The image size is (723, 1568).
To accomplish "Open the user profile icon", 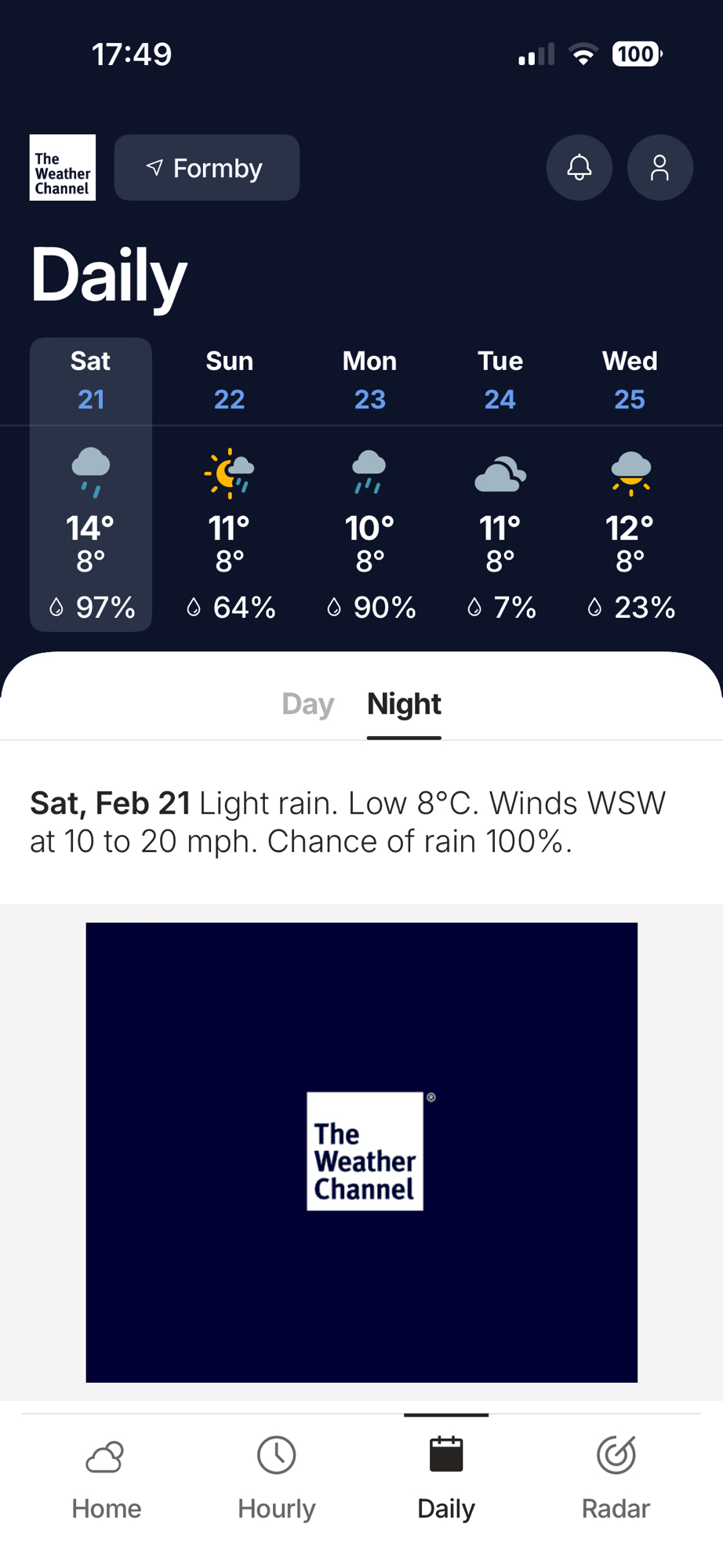I will tap(659, 168).
